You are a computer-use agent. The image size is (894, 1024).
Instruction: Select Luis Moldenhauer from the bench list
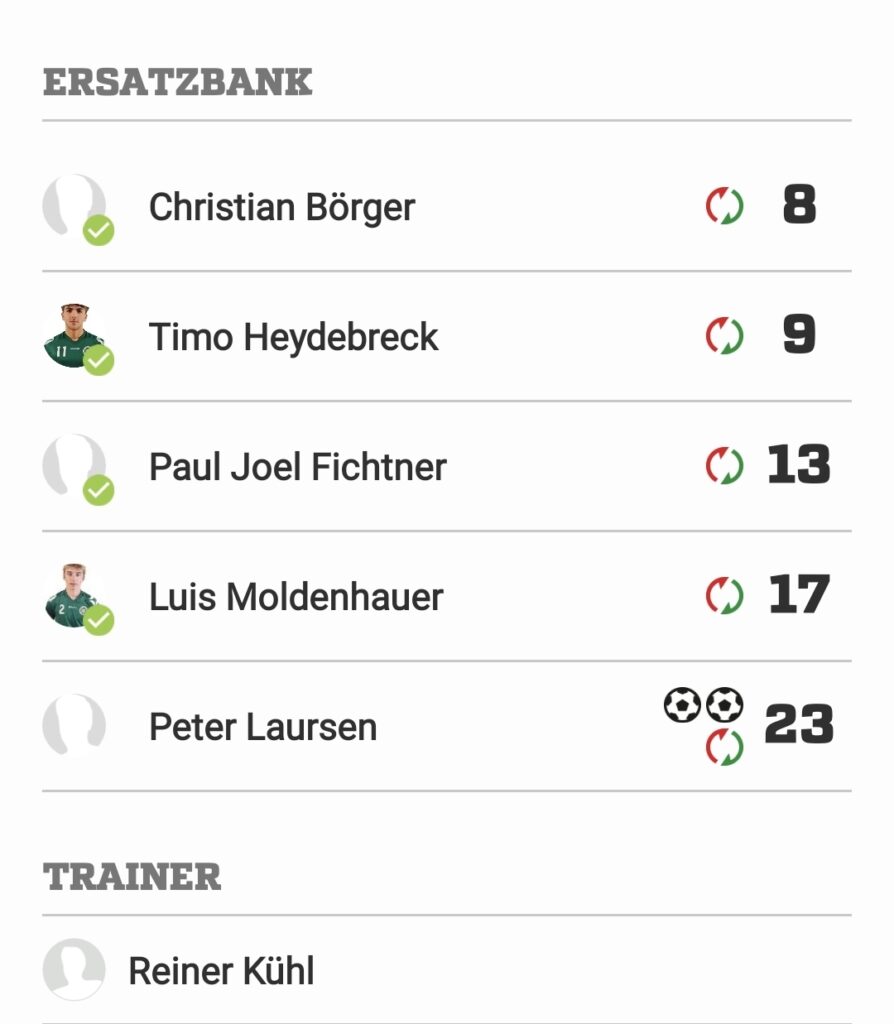coord(295,597)
